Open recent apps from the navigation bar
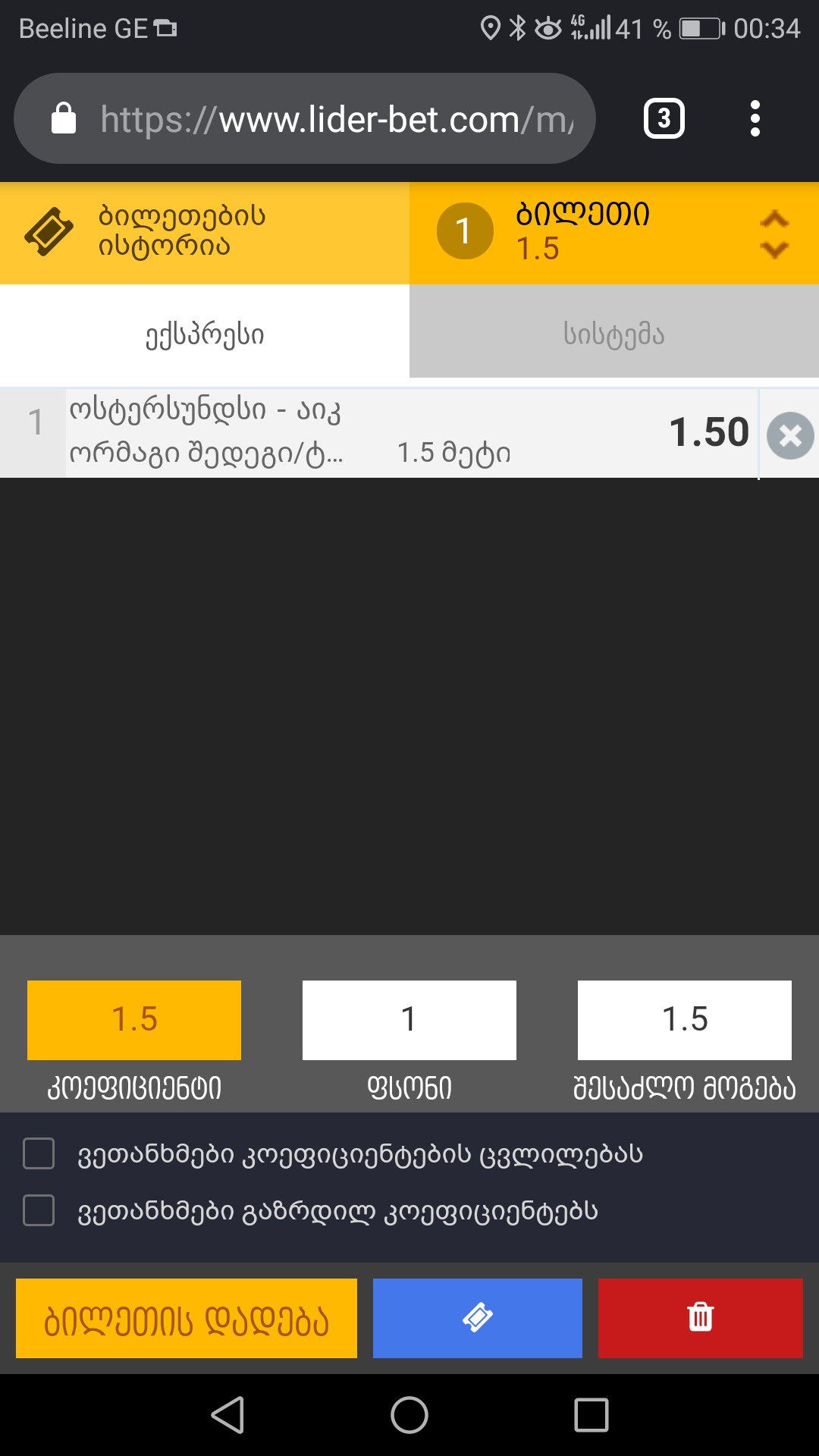819x1456 pixels. [591, 1415]
